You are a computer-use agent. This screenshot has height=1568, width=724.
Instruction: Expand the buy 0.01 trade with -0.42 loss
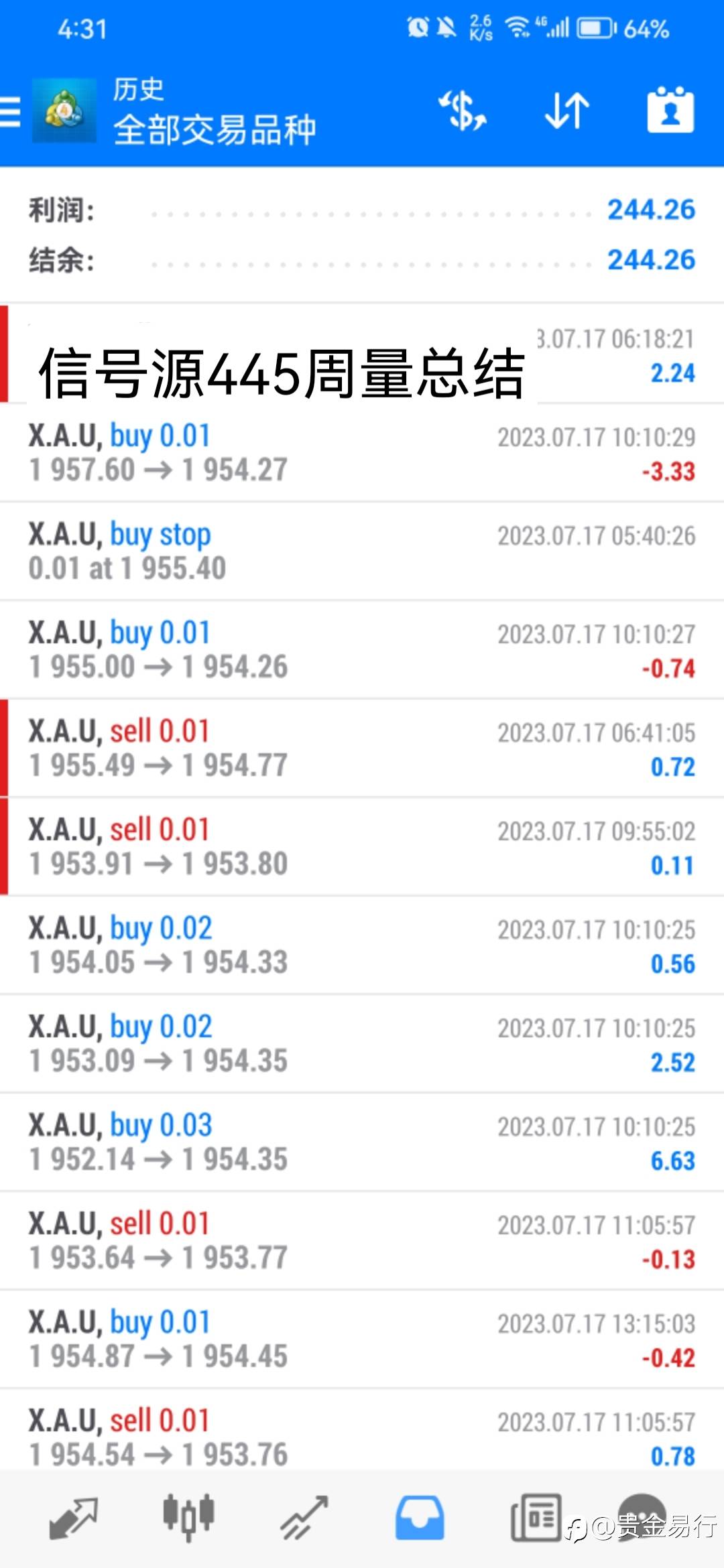pyautogui.click(x=362, y=1340)
